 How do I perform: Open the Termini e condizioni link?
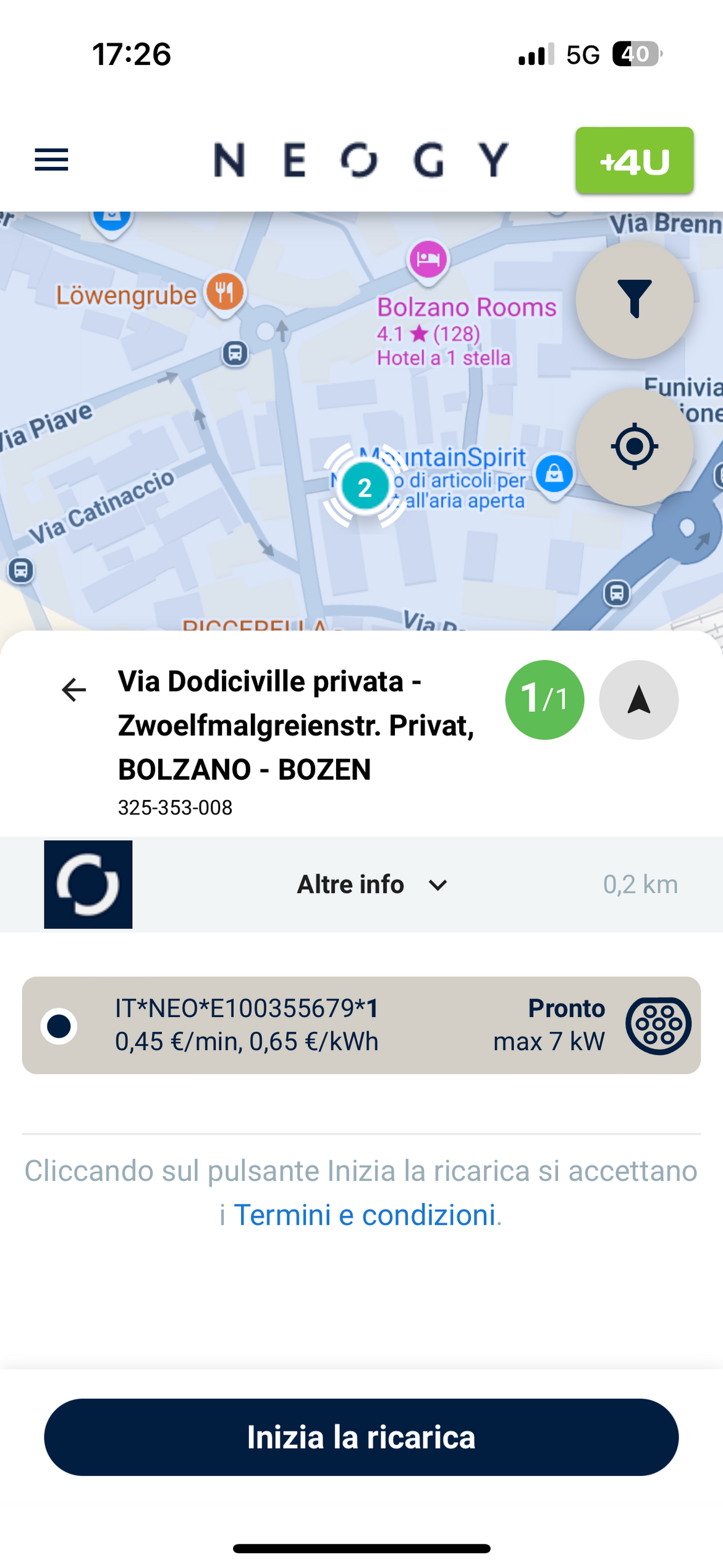click(365, 1215)
